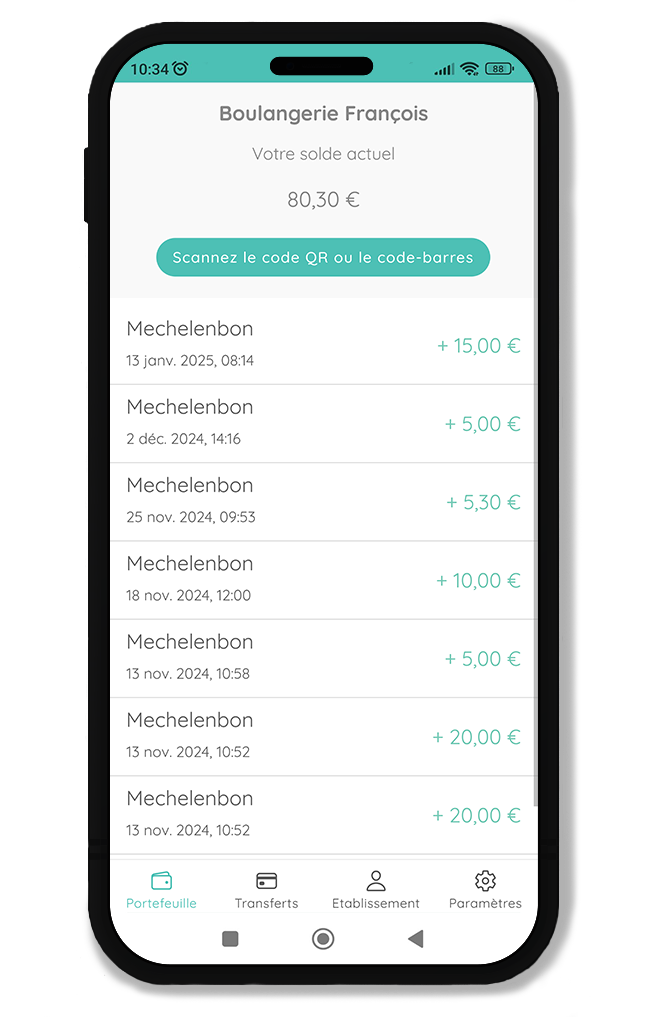
Task: Open the Paramètres tab
Action: click(485, 889)
